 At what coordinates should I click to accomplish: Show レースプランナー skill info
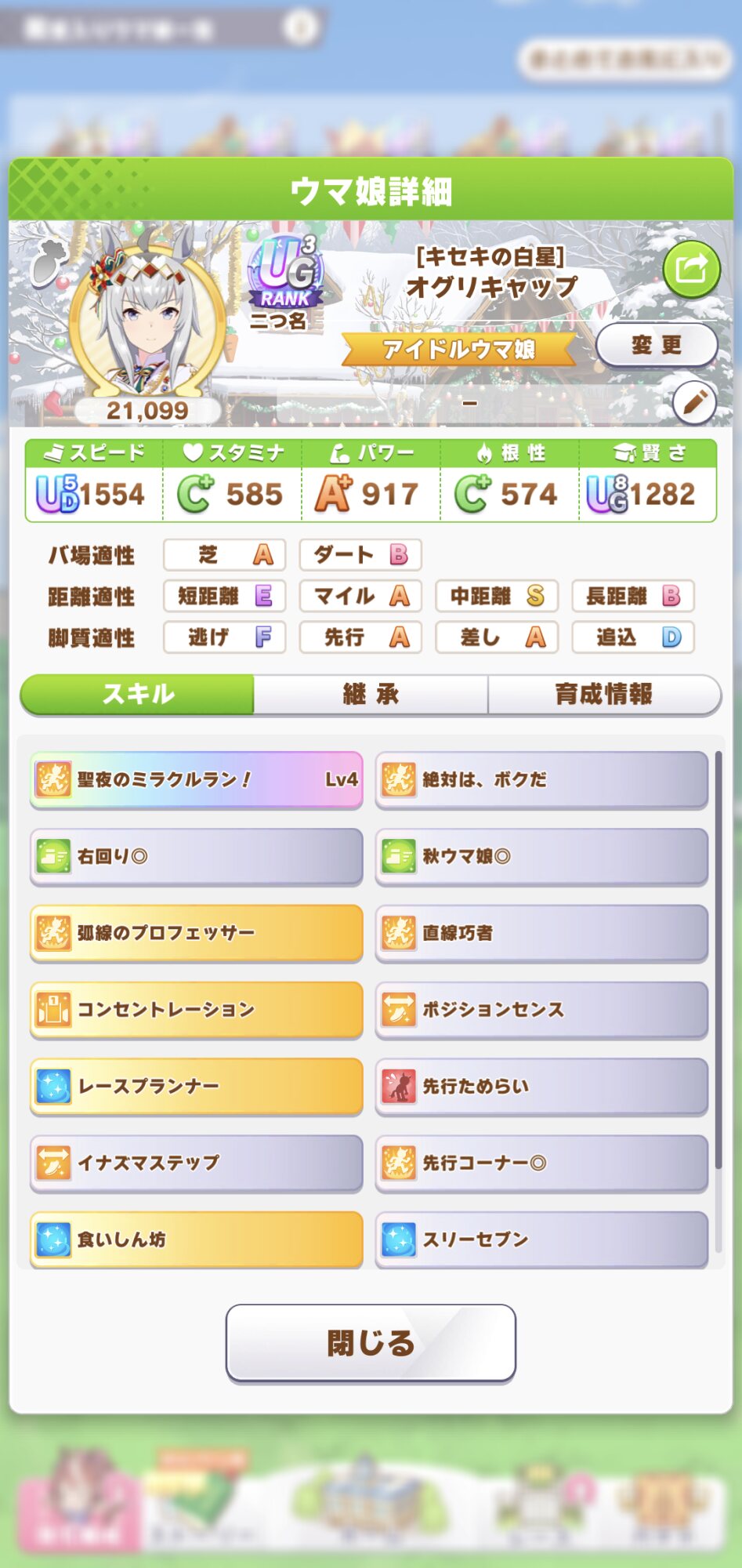click(x=196, y=1086)
